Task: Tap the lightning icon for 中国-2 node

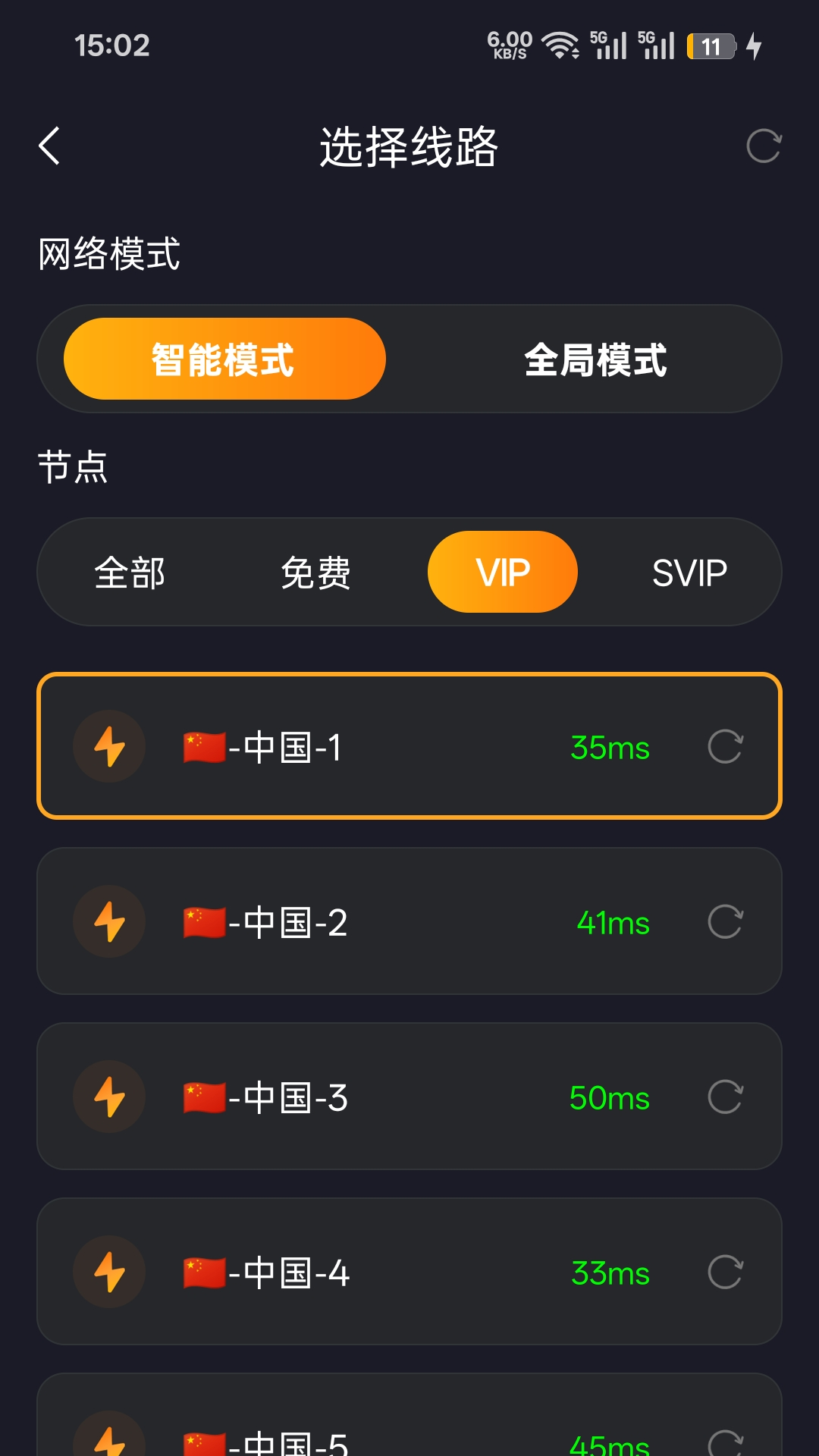Action: 109,922
